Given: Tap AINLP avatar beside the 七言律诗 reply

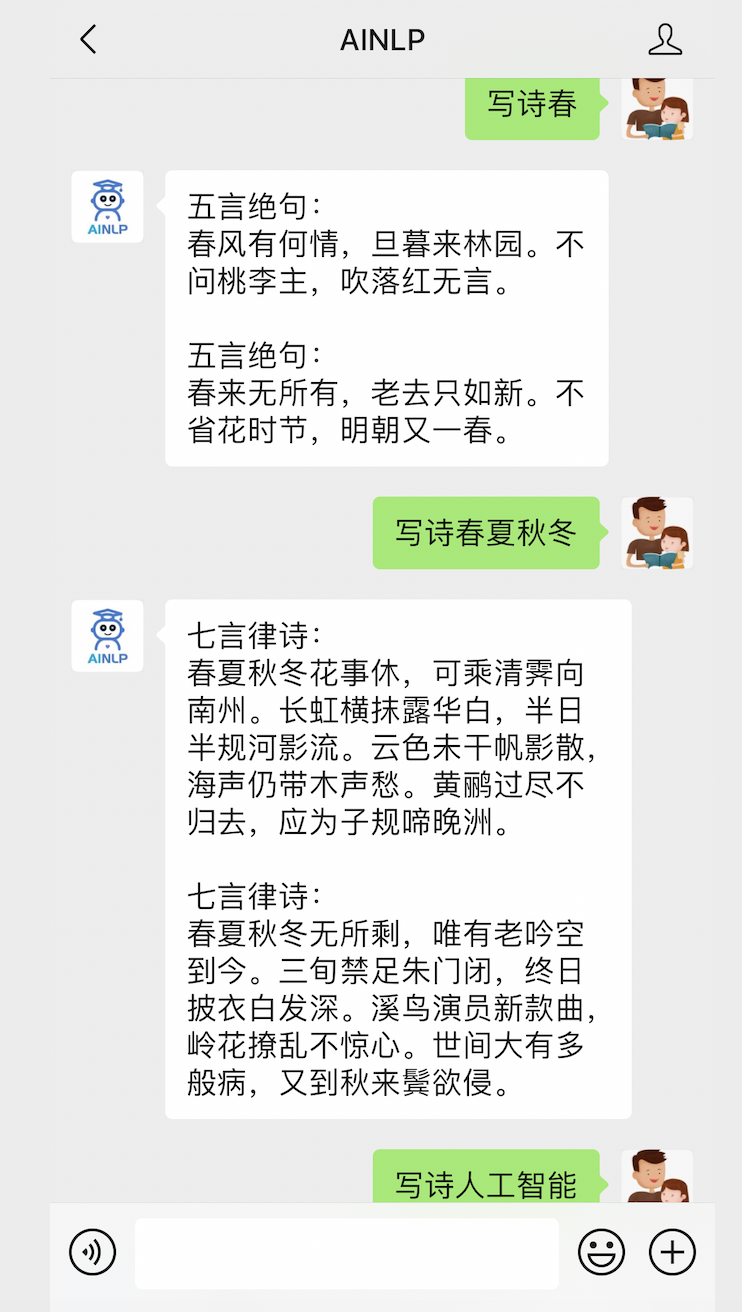Looking at the screenshot, I should (x=107, y=636).
